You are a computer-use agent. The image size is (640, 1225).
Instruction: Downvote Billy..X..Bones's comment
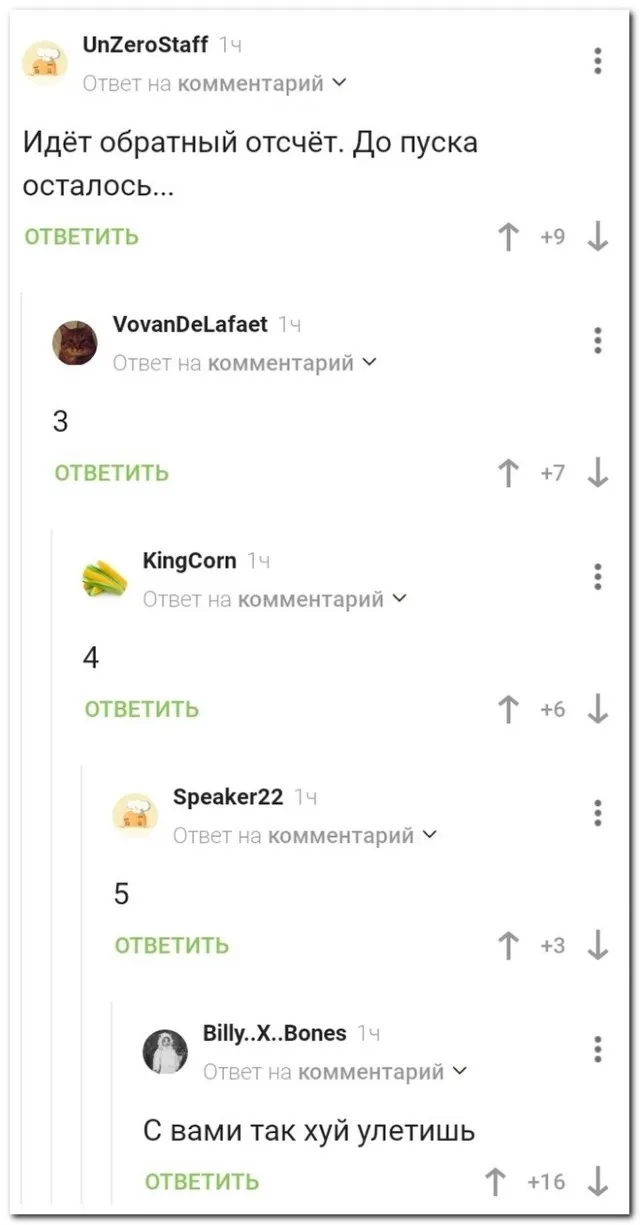598,1182
